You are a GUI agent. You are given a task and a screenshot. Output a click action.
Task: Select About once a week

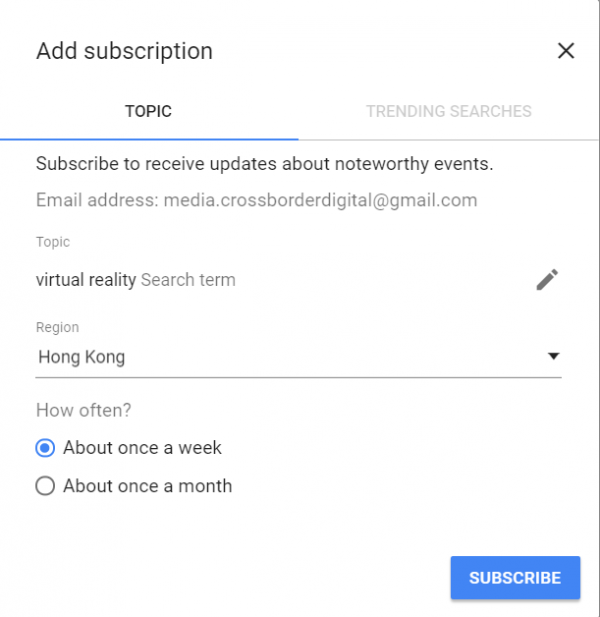click(45, 448)
